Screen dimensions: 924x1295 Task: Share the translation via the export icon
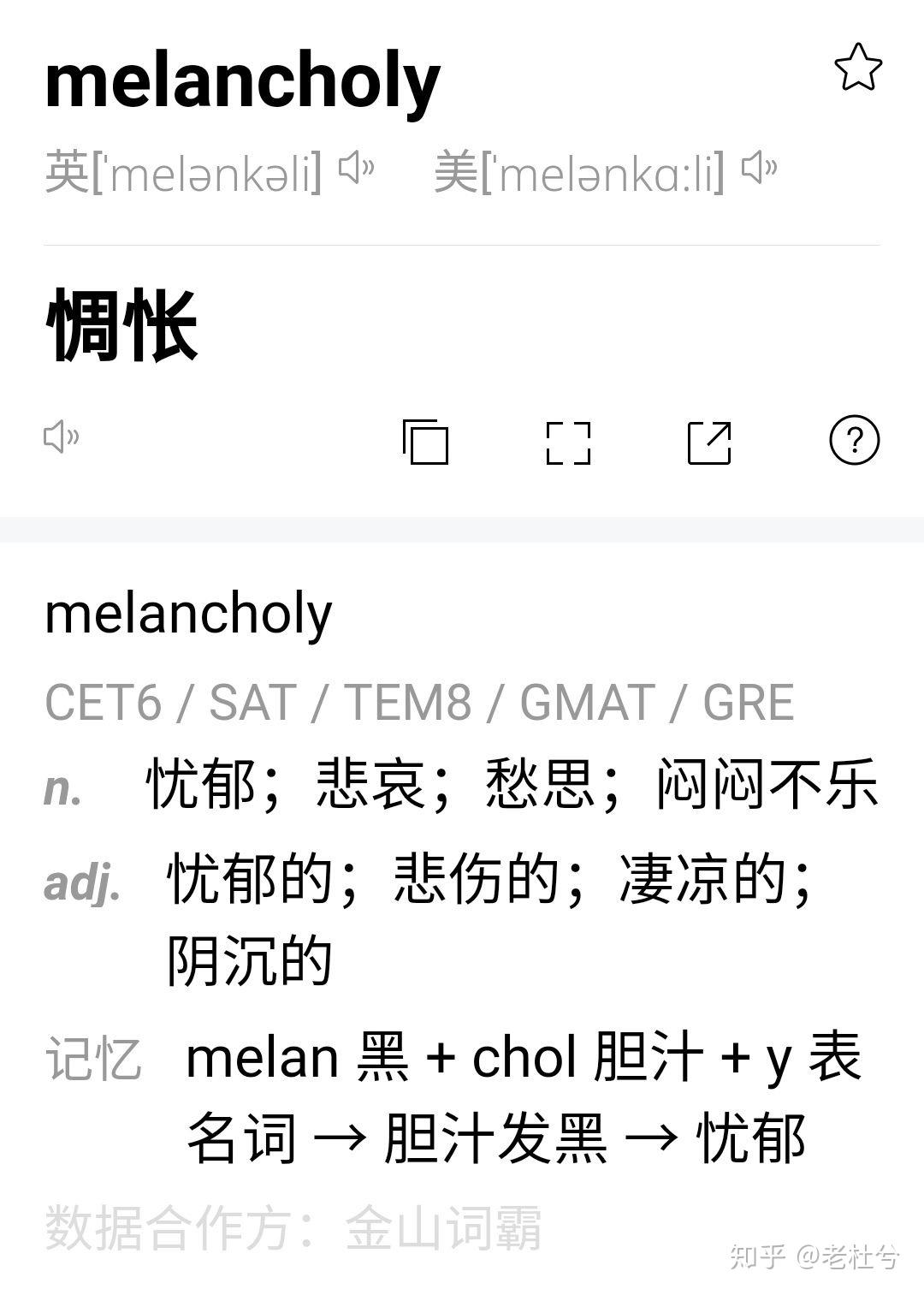click(710, 443)
